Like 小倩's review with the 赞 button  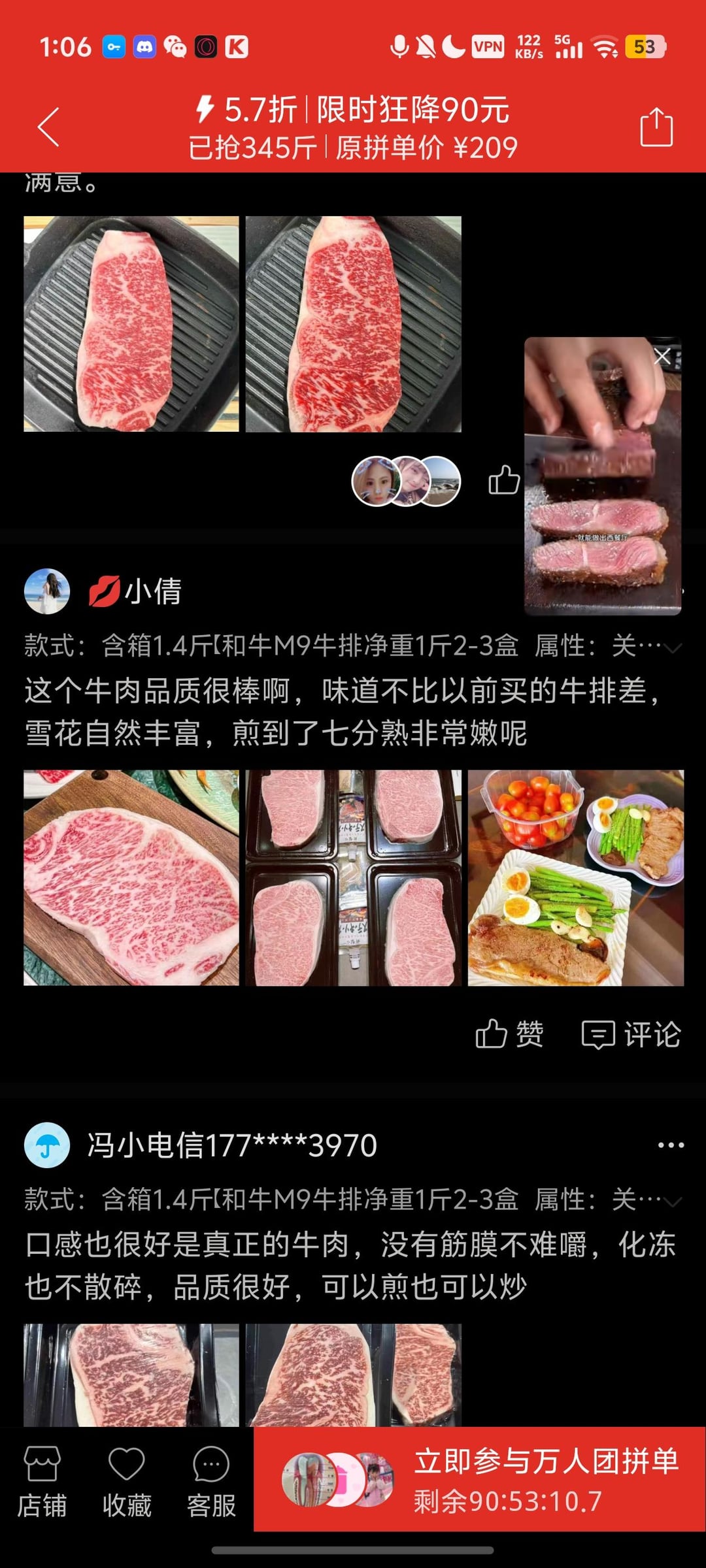(x=509, y=1034)
